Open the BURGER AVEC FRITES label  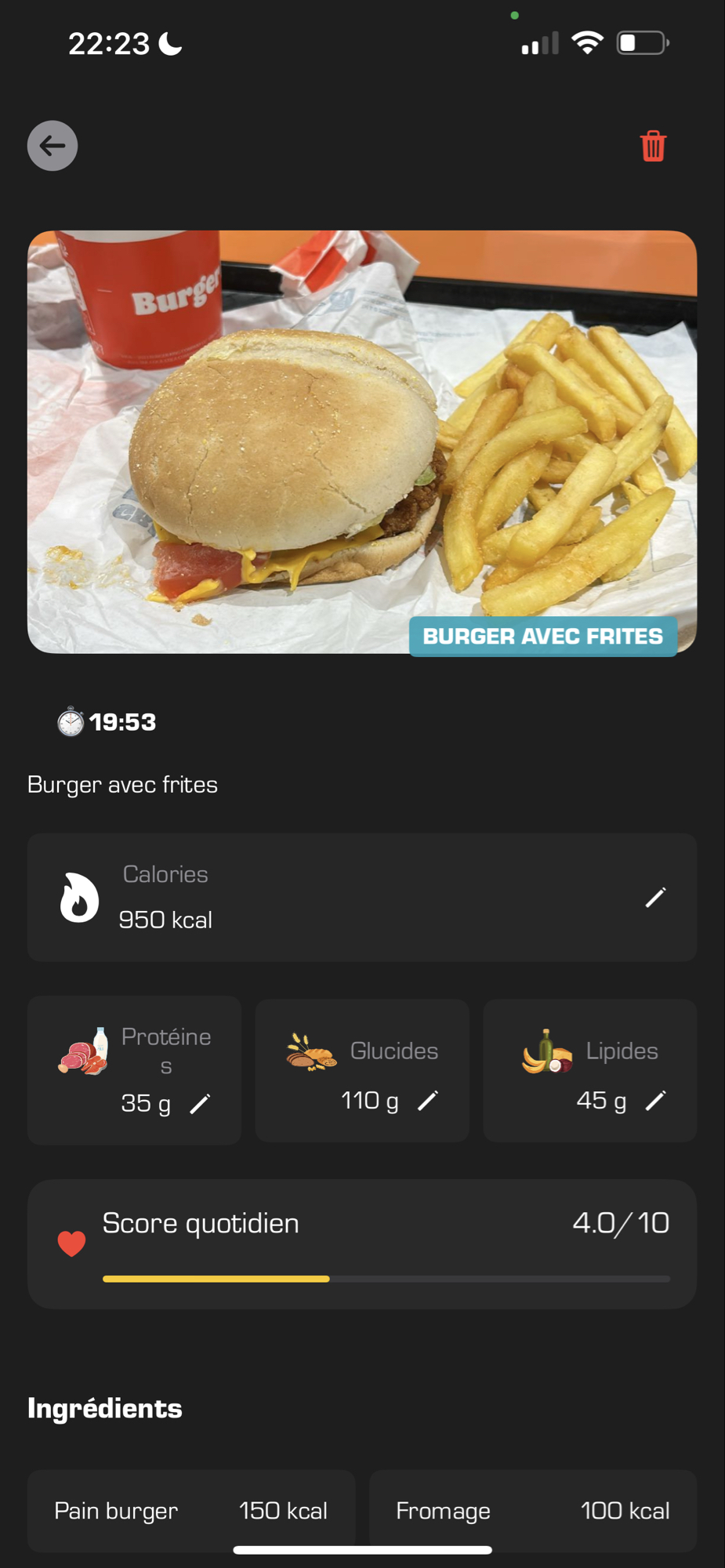point(543,637)
